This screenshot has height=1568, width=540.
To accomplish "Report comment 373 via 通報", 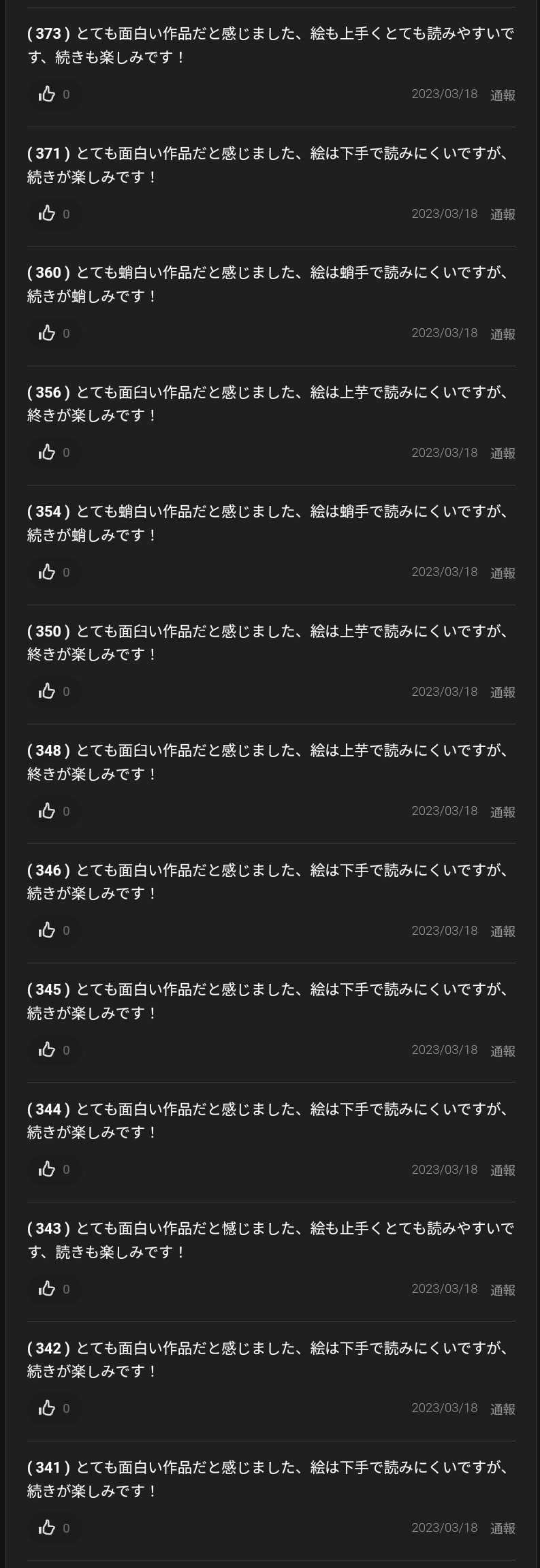I will pos(503,95).
